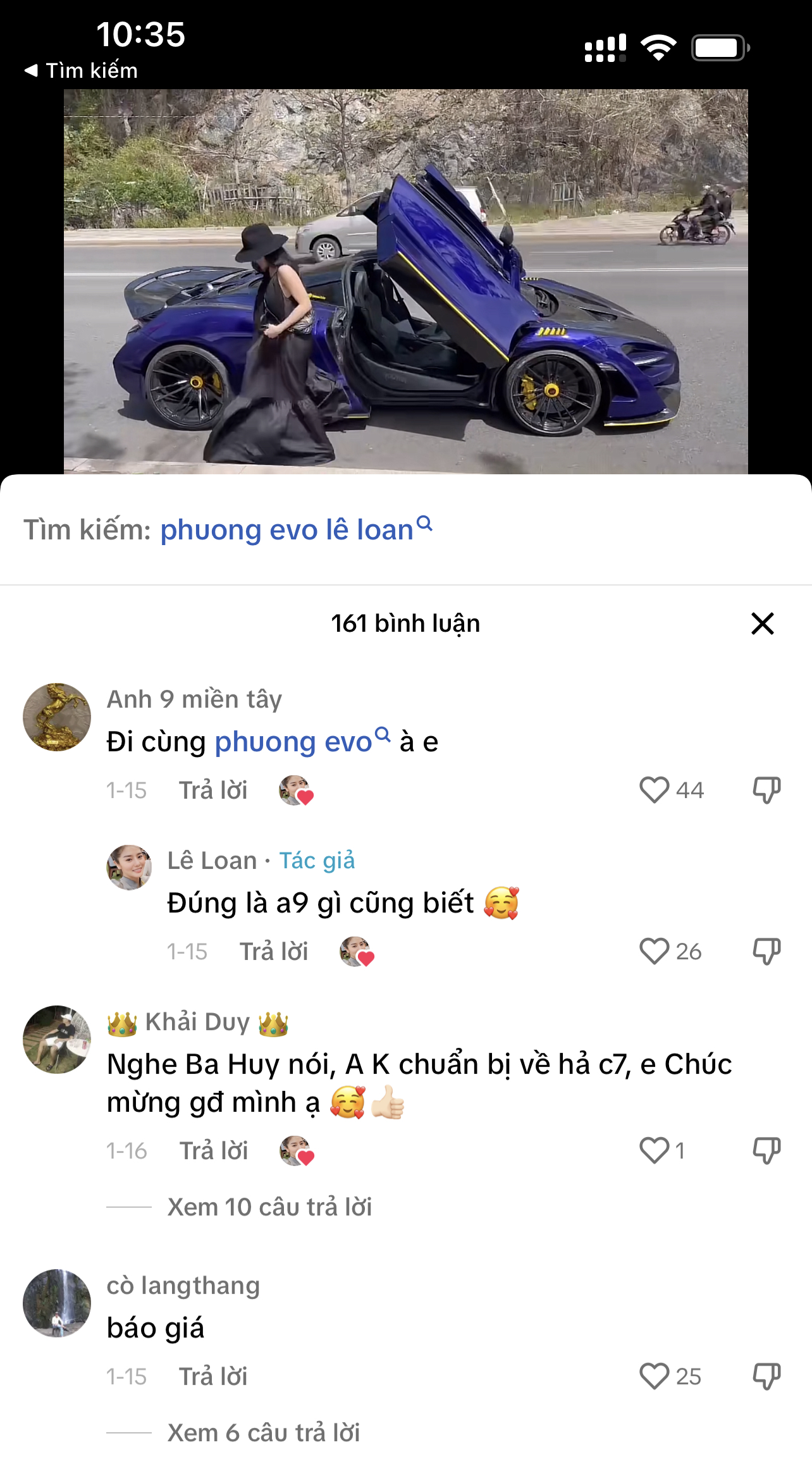The width and height of the screenshot is (812, 1457).
Task: Dislike the comment by Anh 9 miền tây
Action: [x=766, y=790]
